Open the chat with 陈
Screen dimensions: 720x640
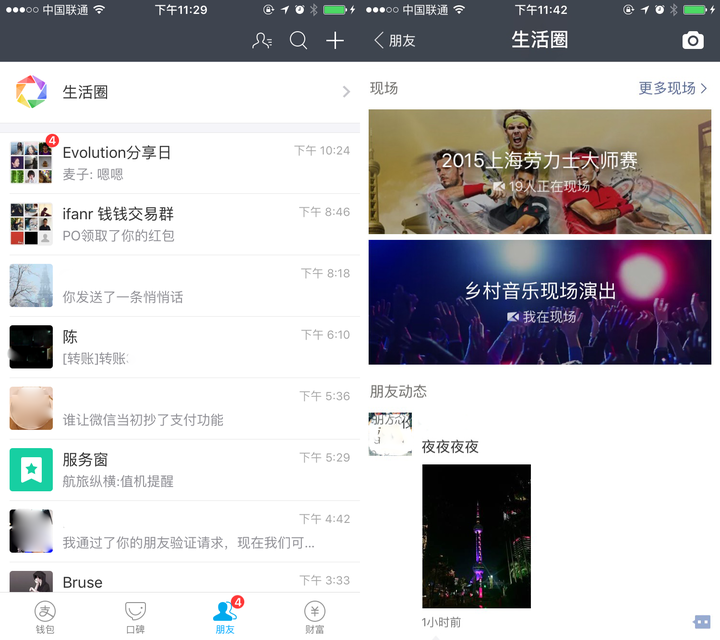coord(180,346)
